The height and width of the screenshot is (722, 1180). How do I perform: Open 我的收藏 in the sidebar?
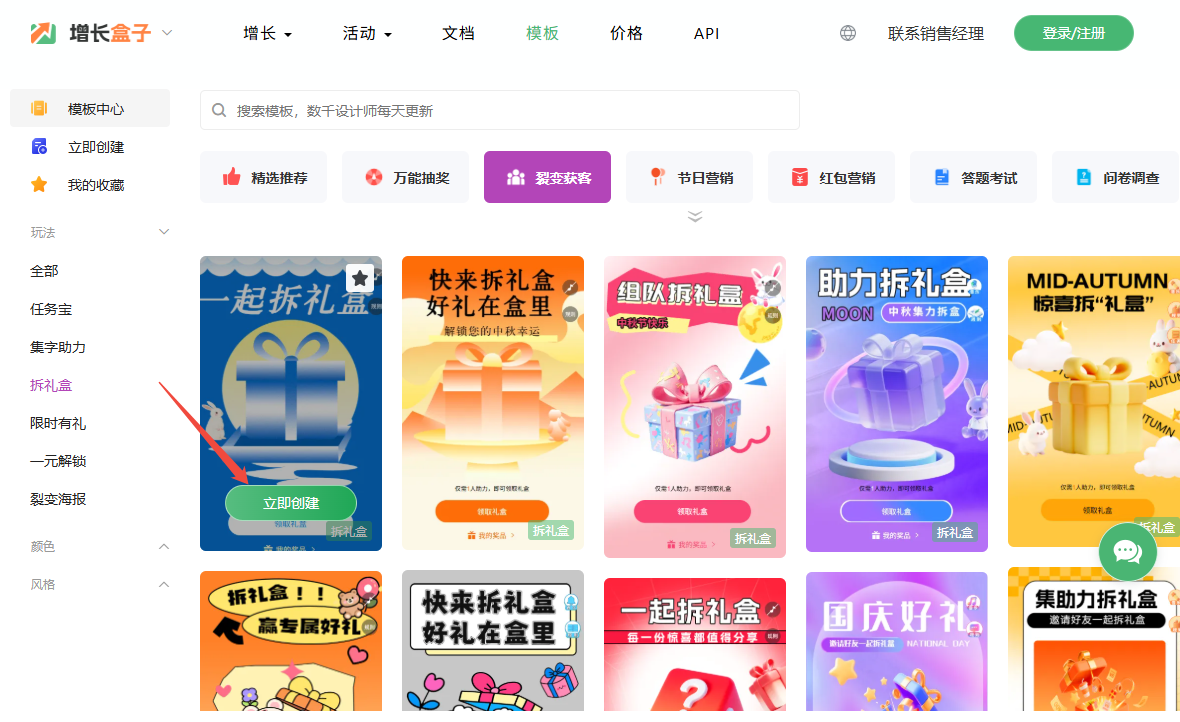point(95,185)
